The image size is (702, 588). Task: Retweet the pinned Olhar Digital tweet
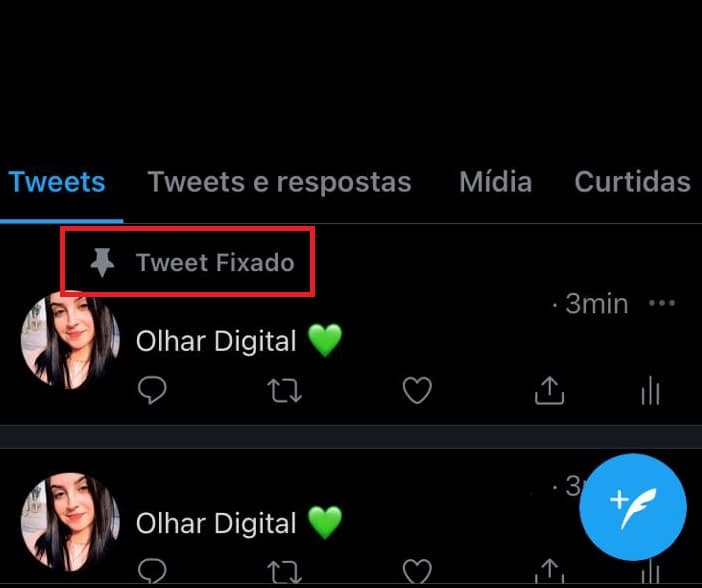point(285,391)
